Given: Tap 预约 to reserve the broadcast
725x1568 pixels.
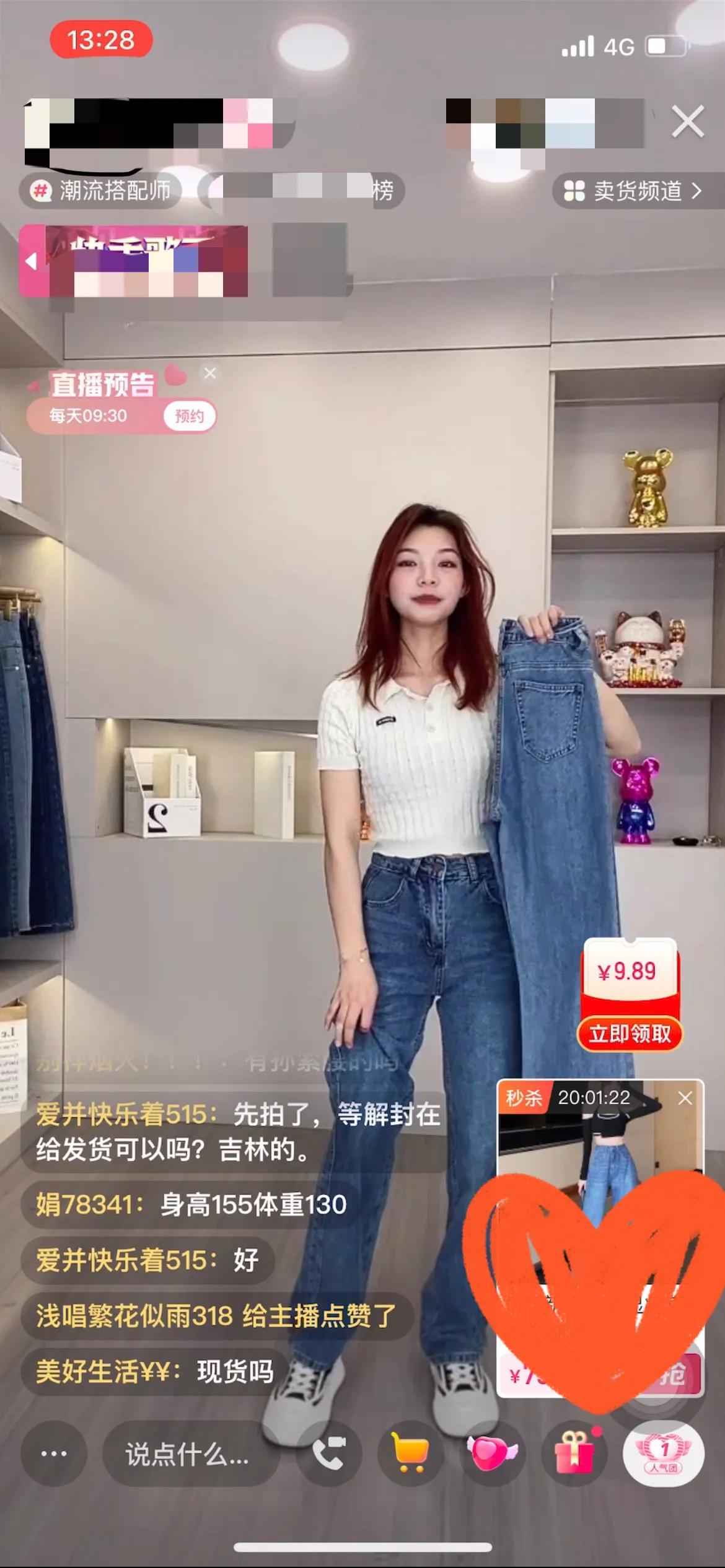Looking at the screenshot, I should [189, 416].
